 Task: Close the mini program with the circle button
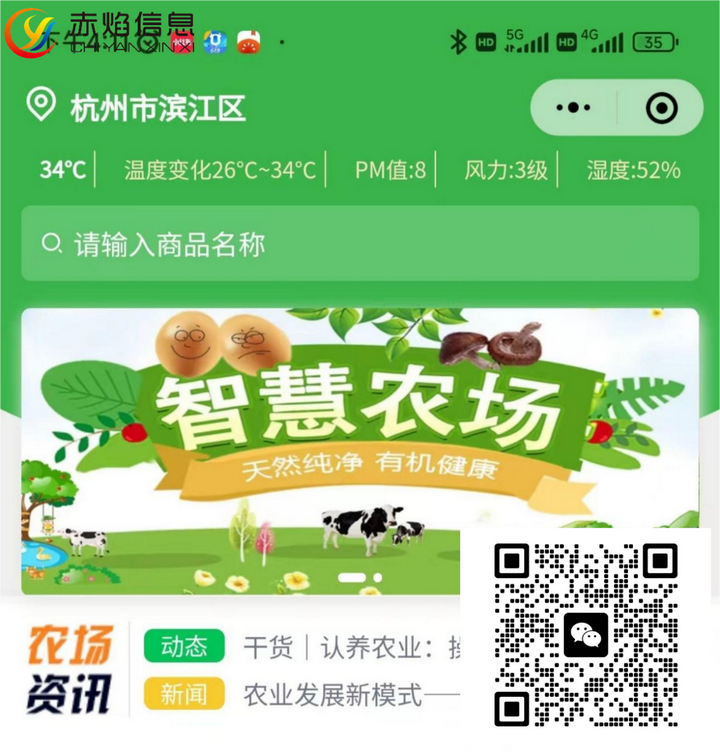pyautogui.click(x=662, y=108)
